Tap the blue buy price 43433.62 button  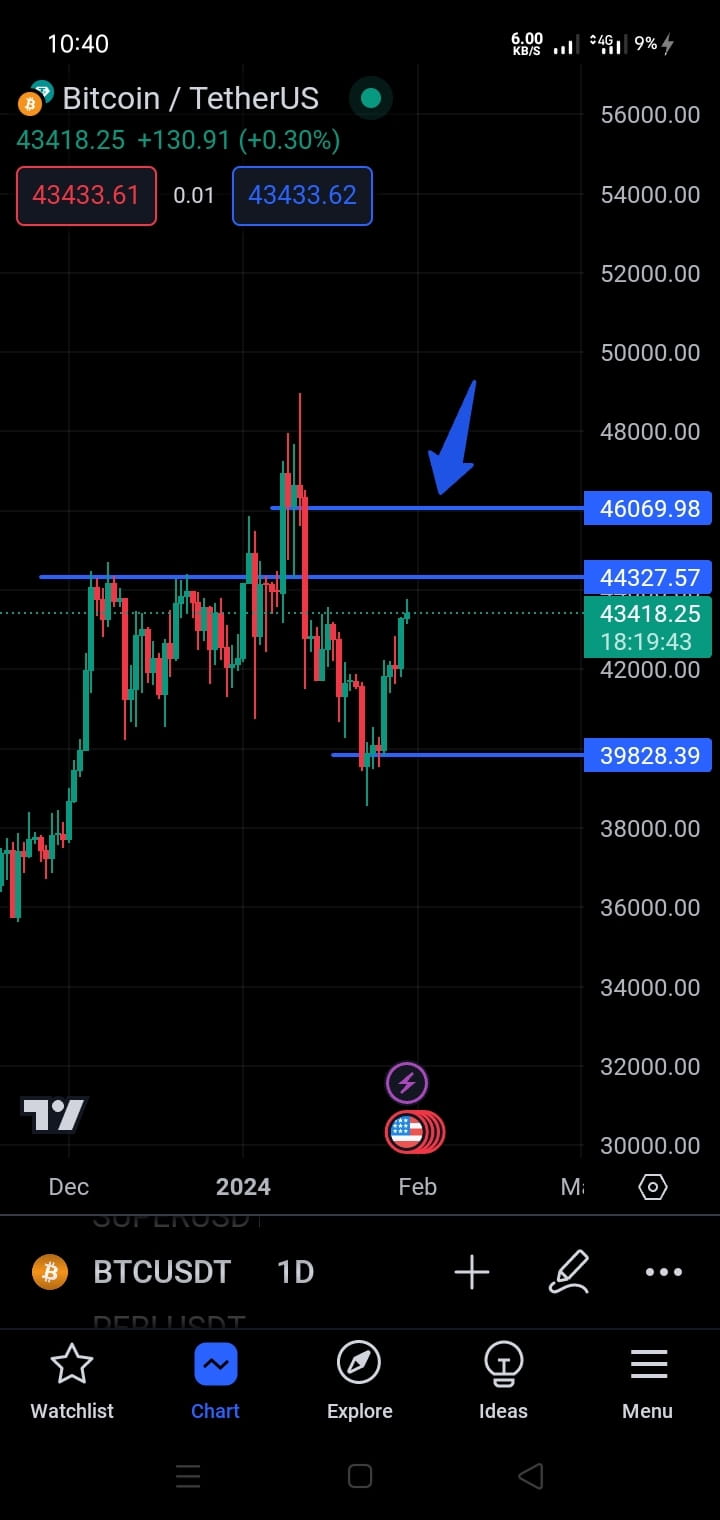[302, 196]
